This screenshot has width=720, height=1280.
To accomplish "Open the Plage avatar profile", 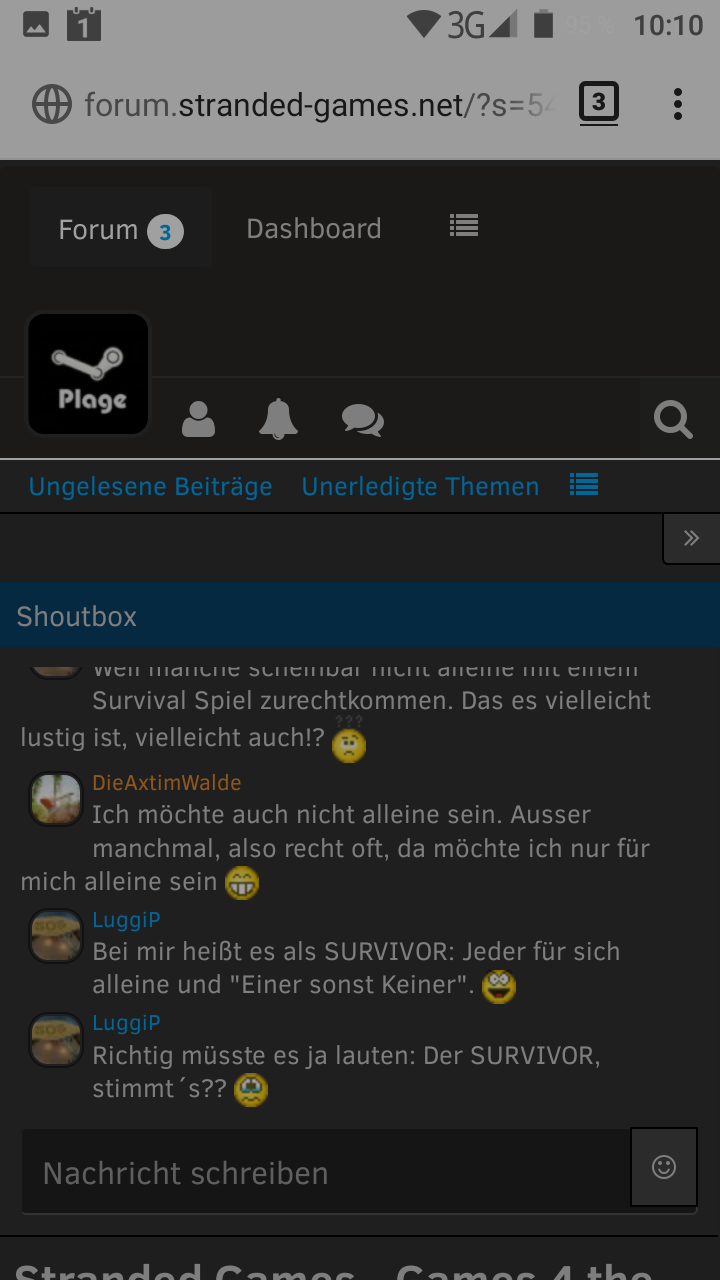I will pyautogui.click(x=89, y=375).
